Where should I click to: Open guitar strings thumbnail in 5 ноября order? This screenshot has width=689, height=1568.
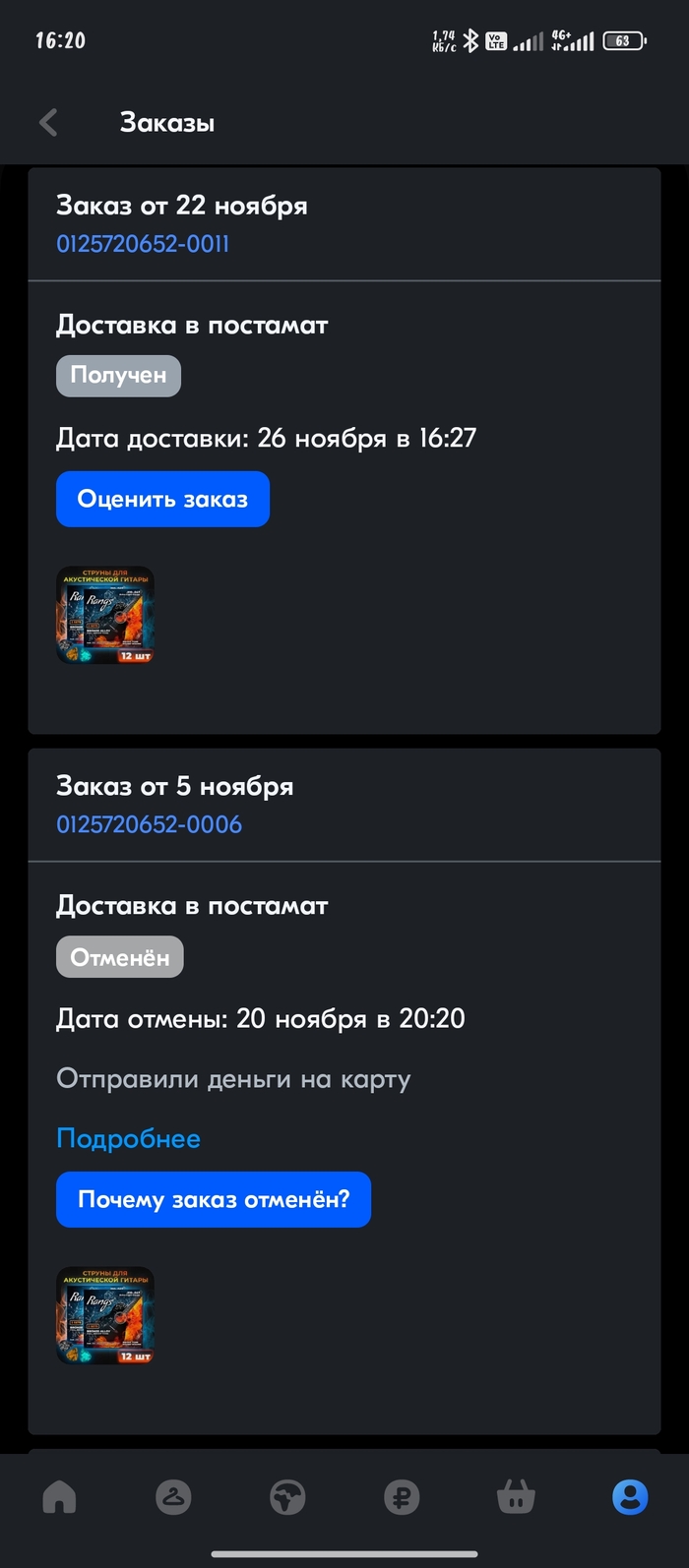(x=105, y=1315)
